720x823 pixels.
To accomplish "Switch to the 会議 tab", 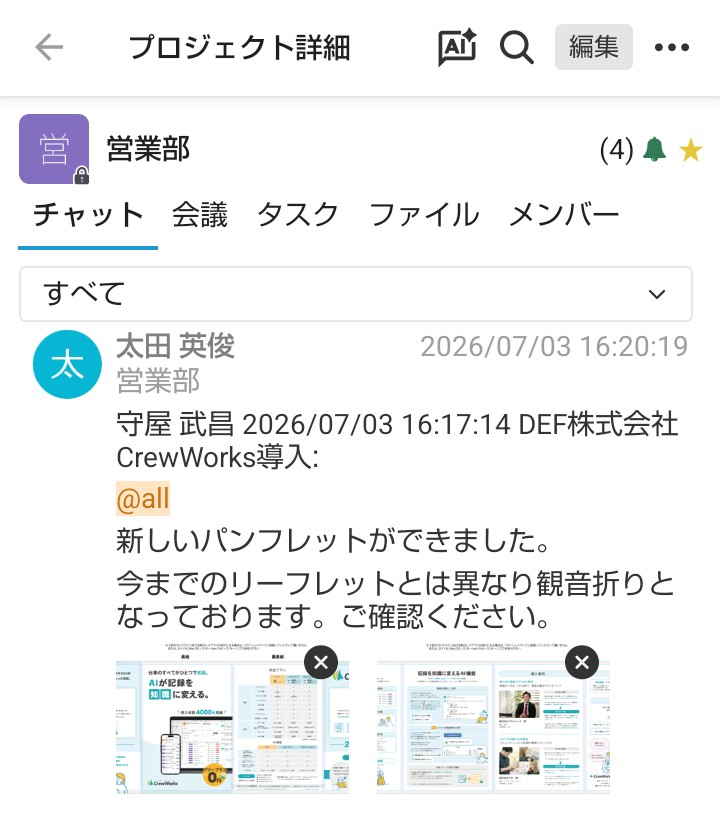I will [x=200, y=215].
